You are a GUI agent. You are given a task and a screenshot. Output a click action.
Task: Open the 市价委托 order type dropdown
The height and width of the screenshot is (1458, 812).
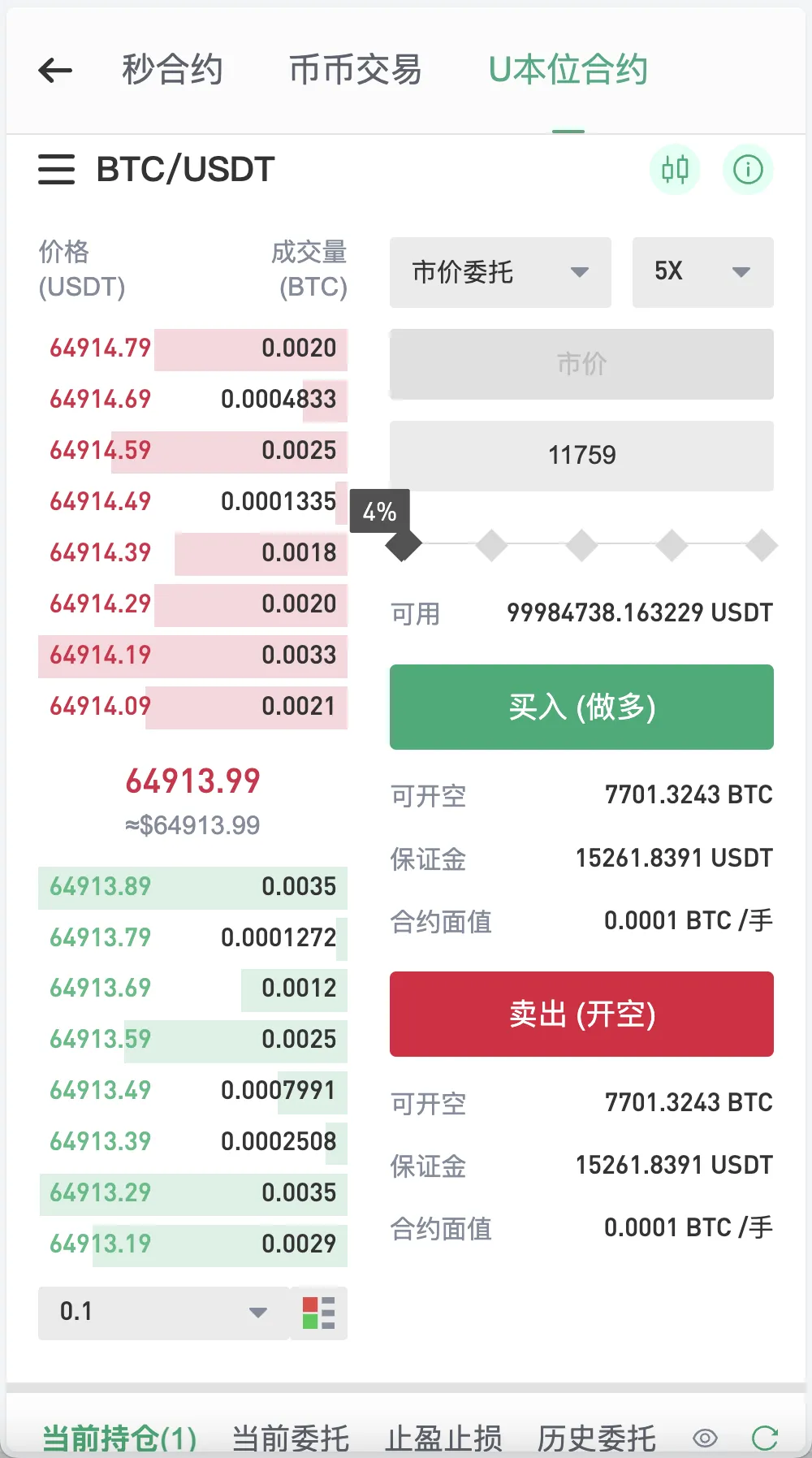point(500,273)
